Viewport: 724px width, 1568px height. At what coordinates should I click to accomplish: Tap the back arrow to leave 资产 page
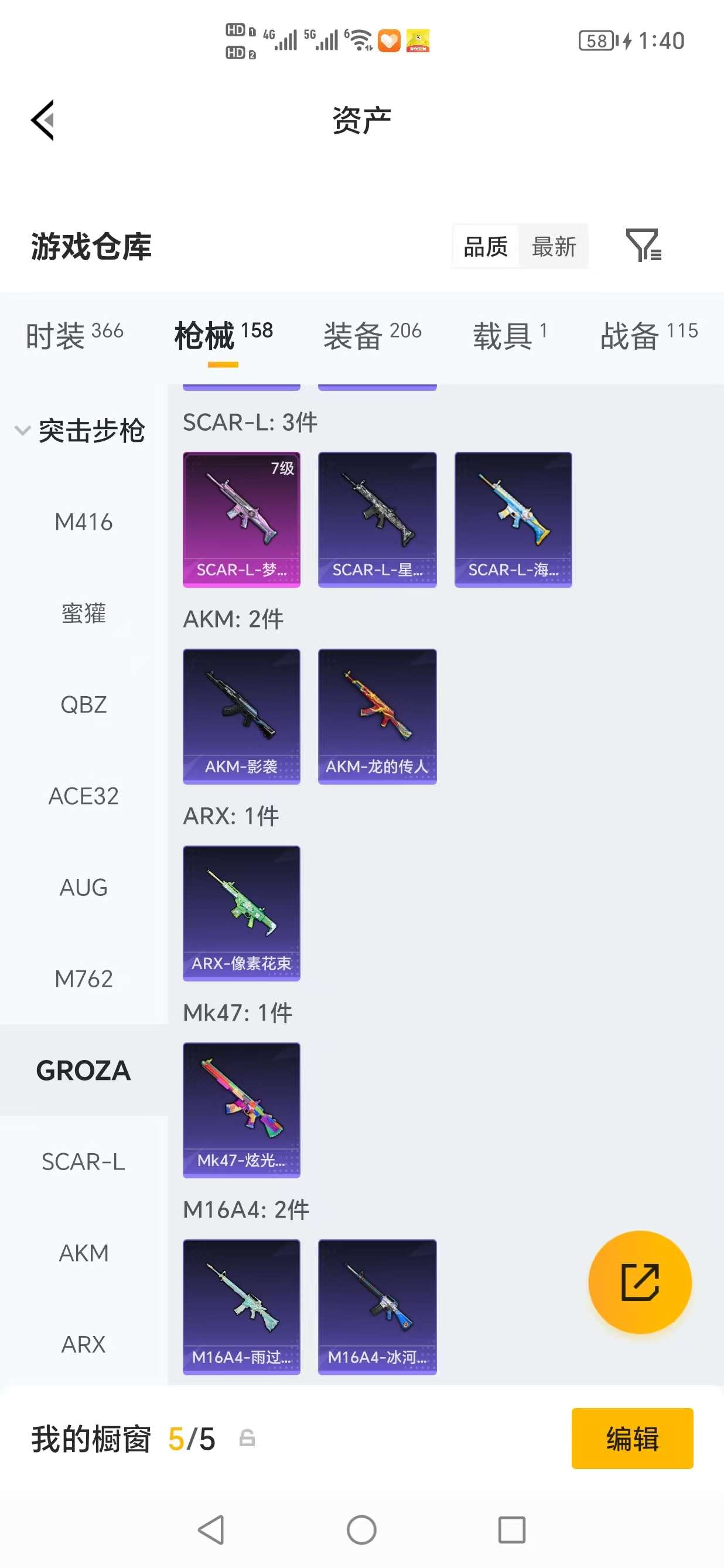(44, 120)
